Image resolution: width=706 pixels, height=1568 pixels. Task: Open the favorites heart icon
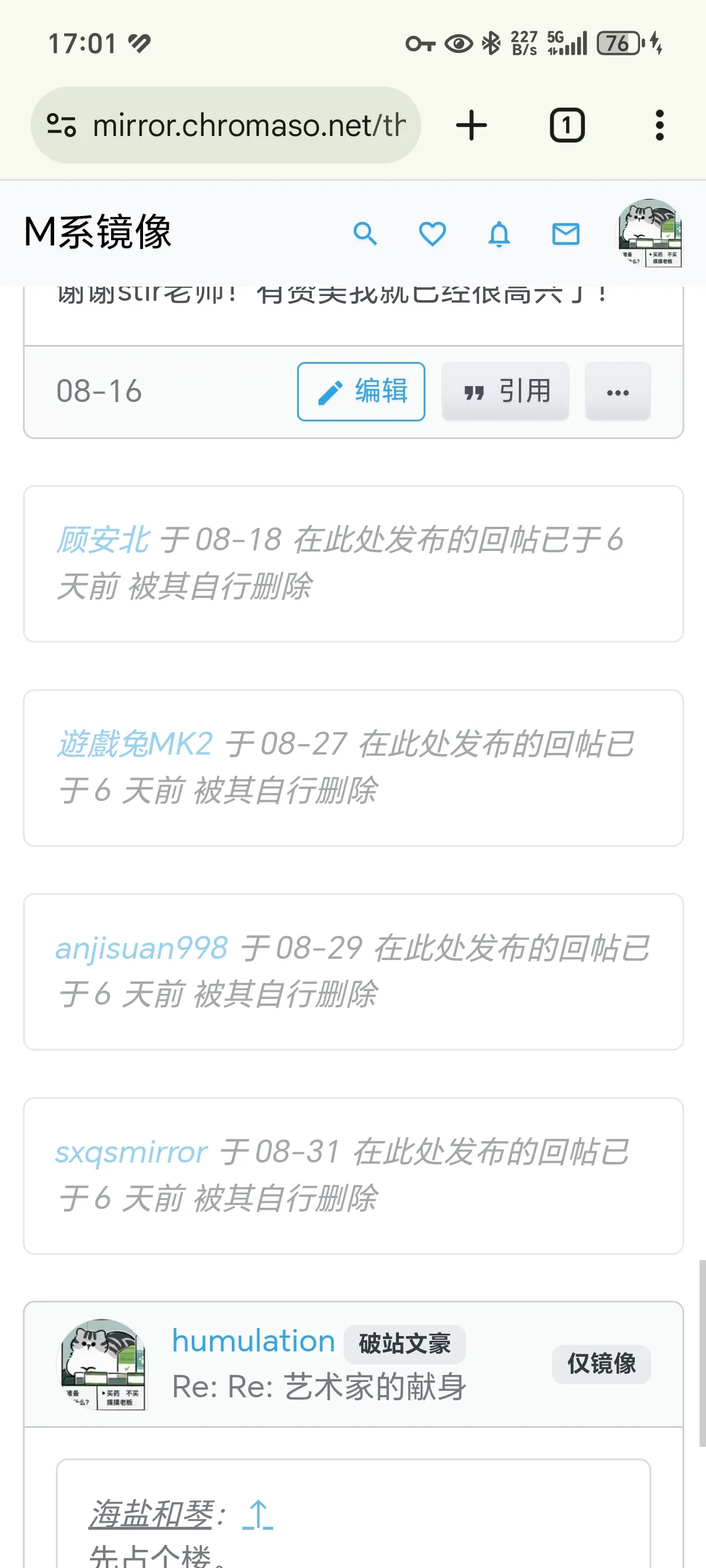pos(432,234)
